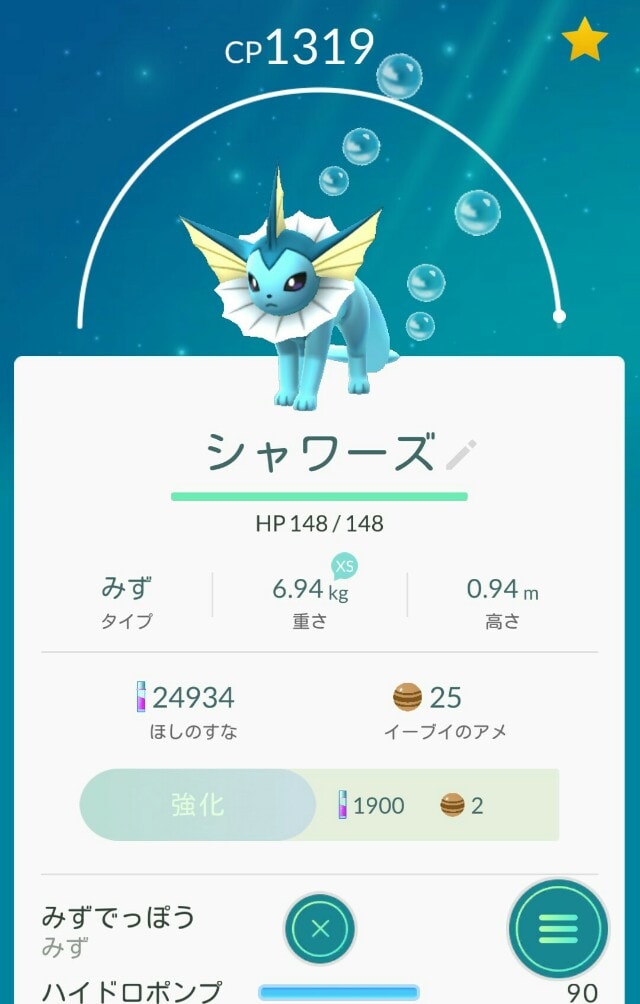Close the Pokémon detail screen

tap(320, 928)
